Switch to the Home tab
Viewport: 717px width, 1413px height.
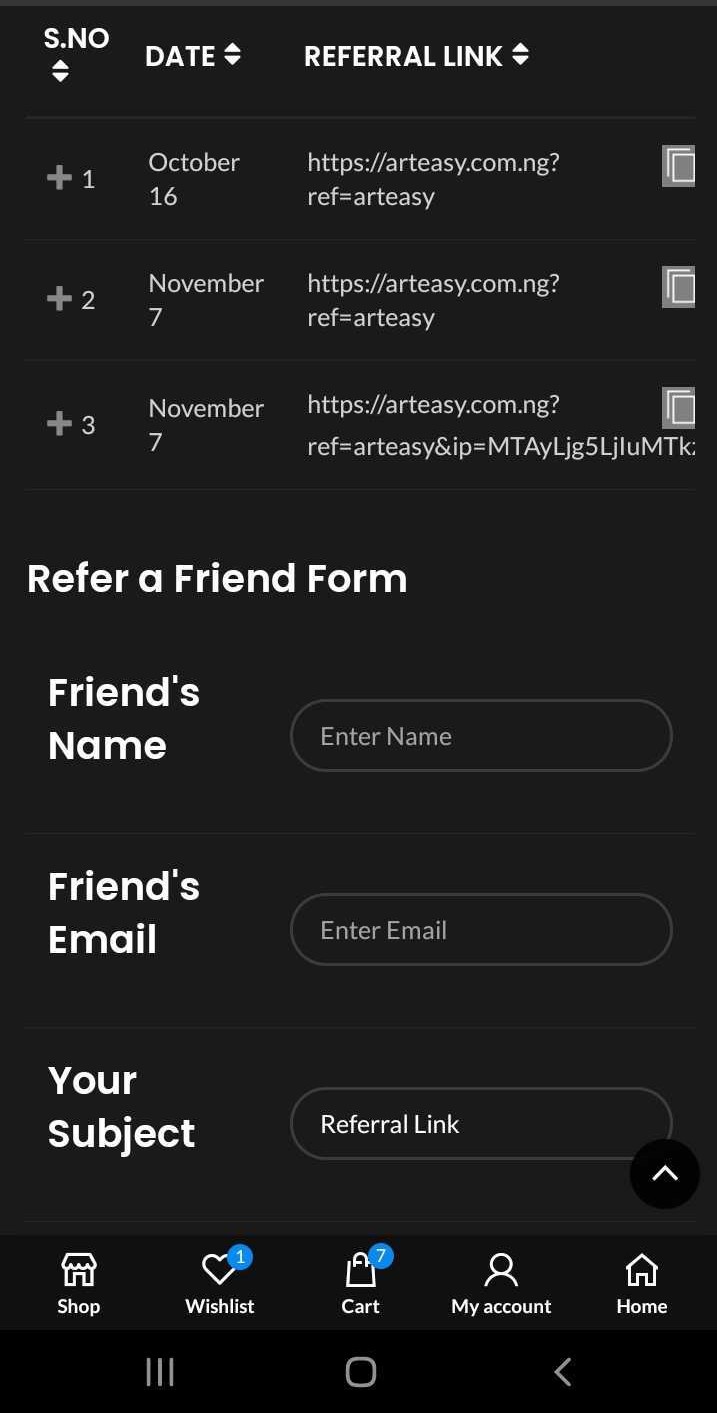tap(641, 1284)
